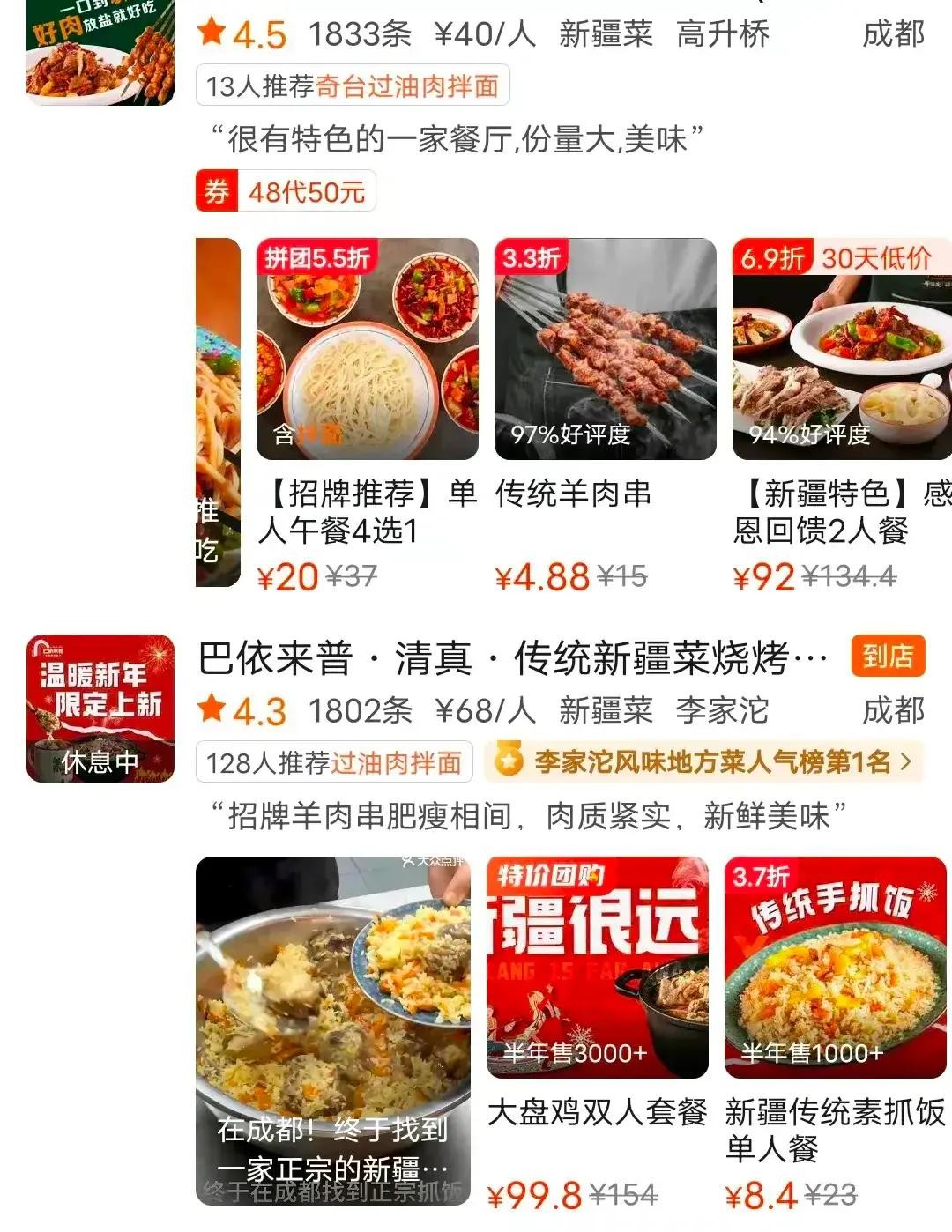952x1232 pixels.
Task: Claim the 48代50元 coupon
Action: pos(286,191)
